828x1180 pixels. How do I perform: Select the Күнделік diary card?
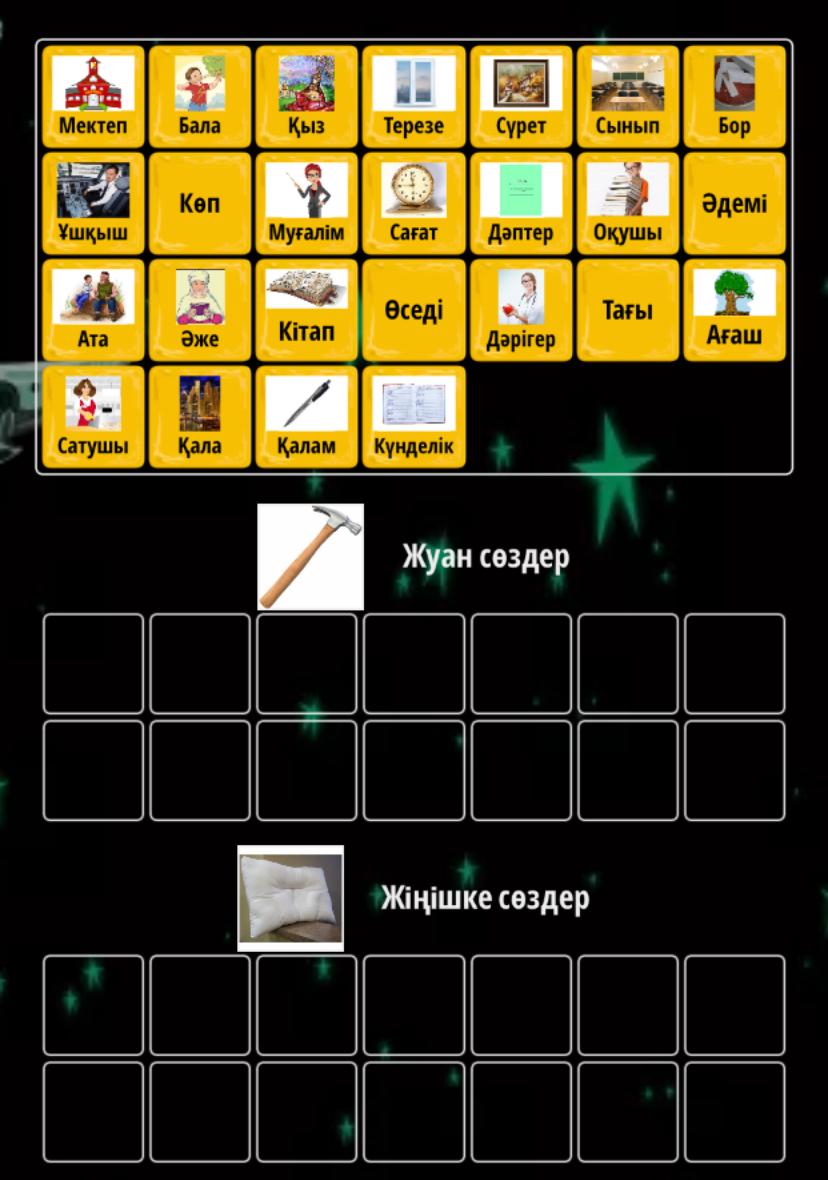point(414,417)
